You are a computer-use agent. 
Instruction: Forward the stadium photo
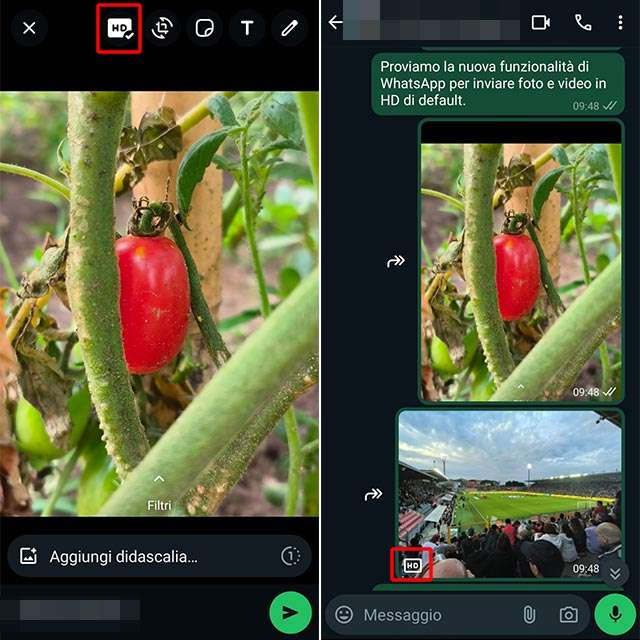coord(373,494)
